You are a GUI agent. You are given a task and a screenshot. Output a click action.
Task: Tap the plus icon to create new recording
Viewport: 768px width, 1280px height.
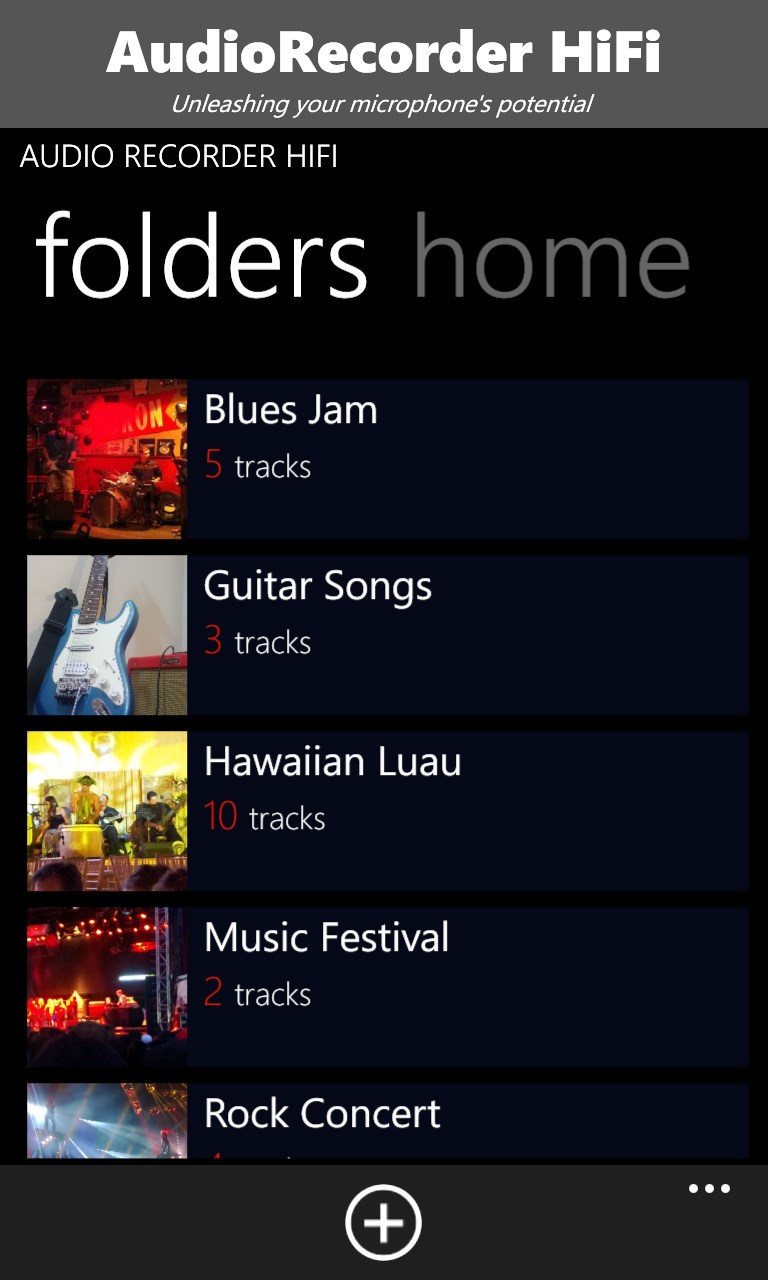(x=384, y=1220)
